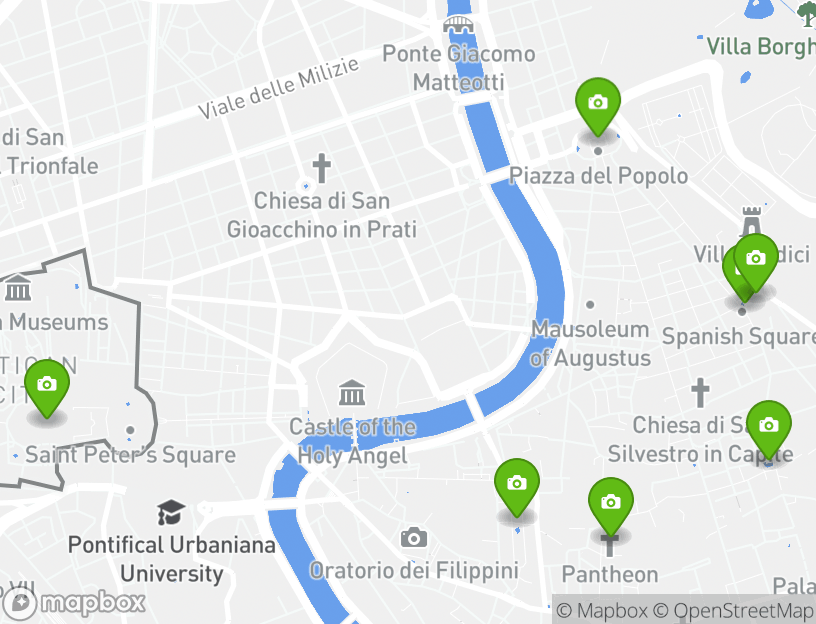Open the green pin beside San Silvestro in Capite
Screen dimensions: 816x624
(x=768, y=427)
